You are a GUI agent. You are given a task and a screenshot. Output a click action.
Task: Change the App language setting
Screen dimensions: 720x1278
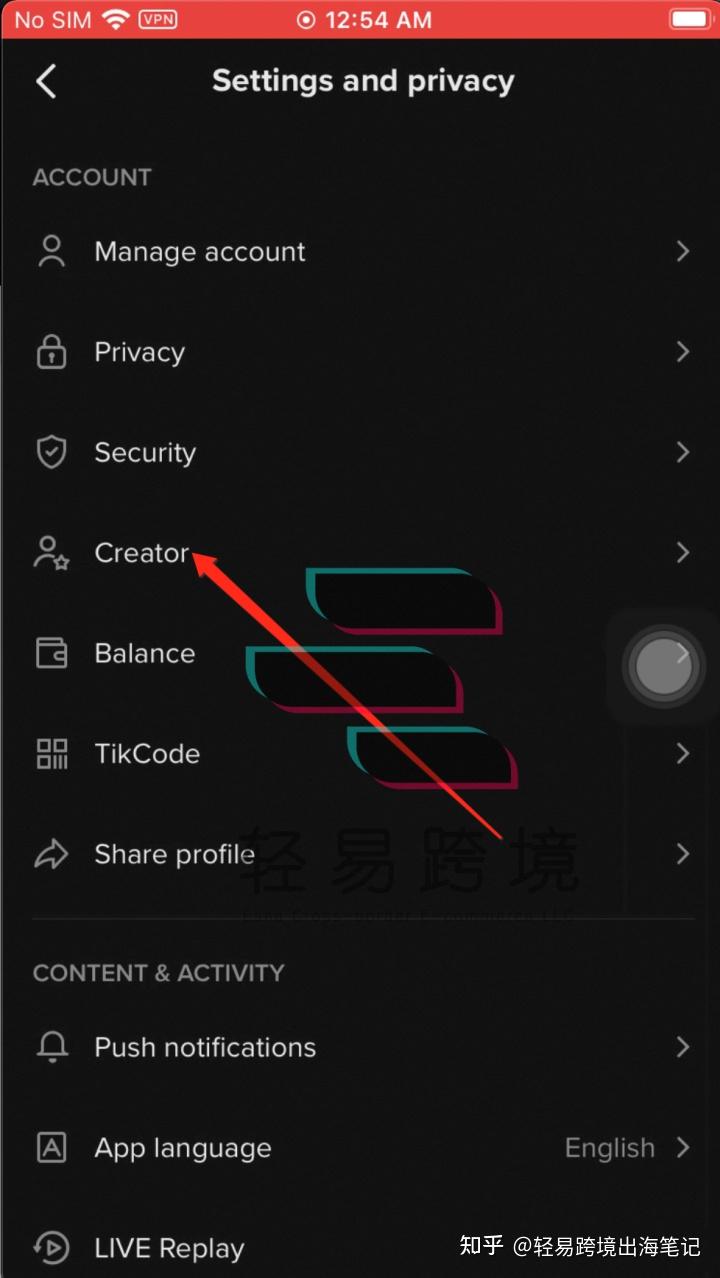[x=360, y=1147]
